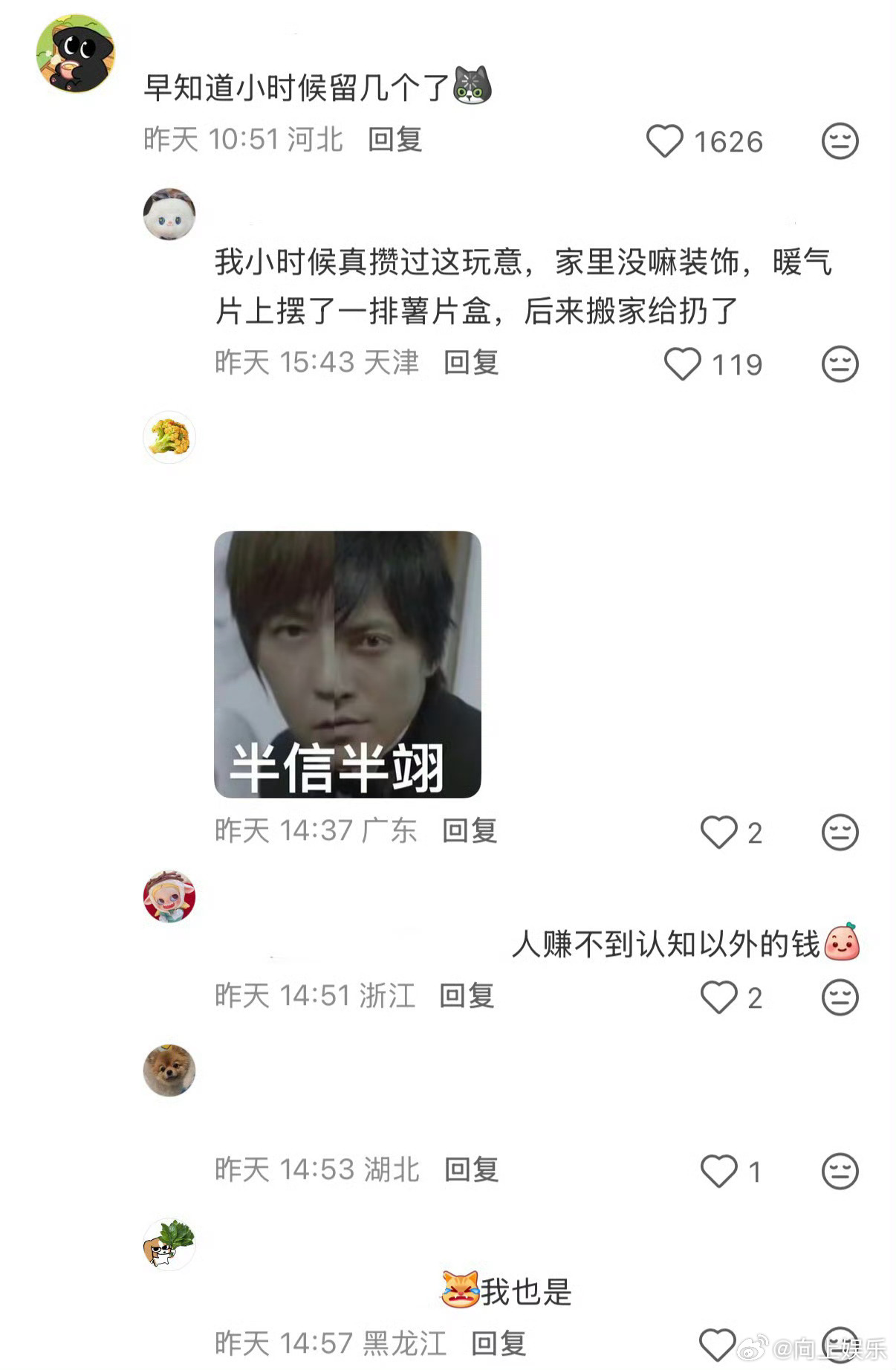Open the white cat plush avatar

pyautogui.click(x=169, y=213)
